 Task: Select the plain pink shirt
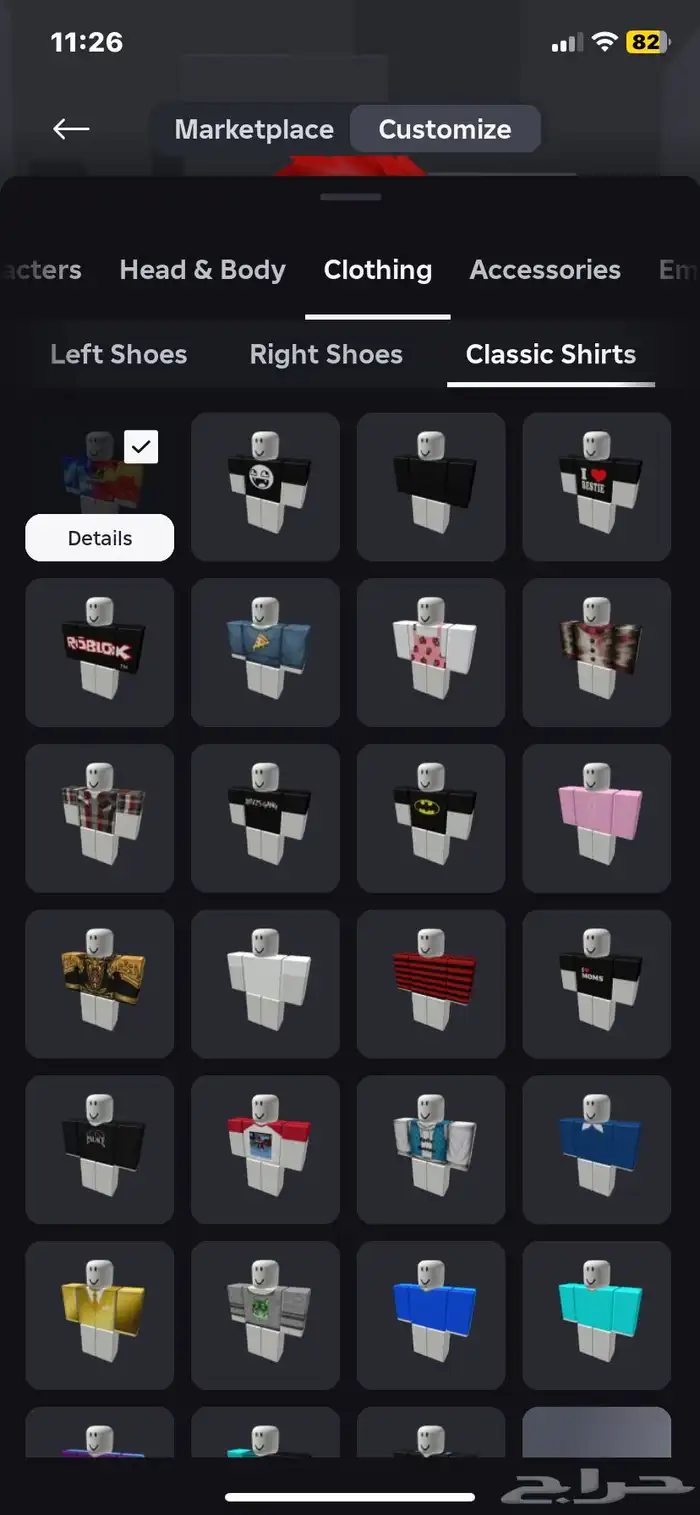597,818
